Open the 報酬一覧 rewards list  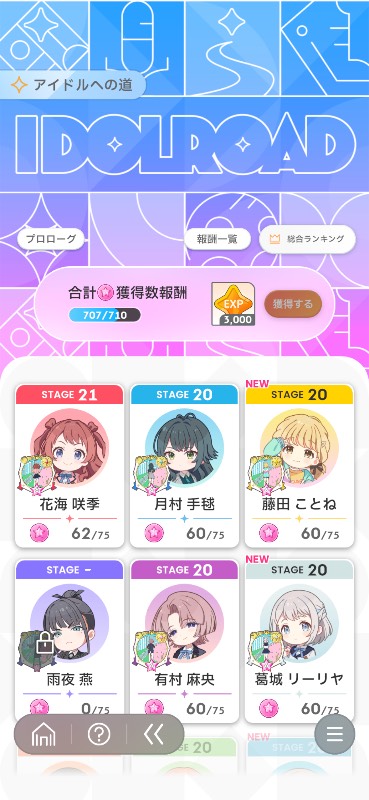[x=217, y=239]
